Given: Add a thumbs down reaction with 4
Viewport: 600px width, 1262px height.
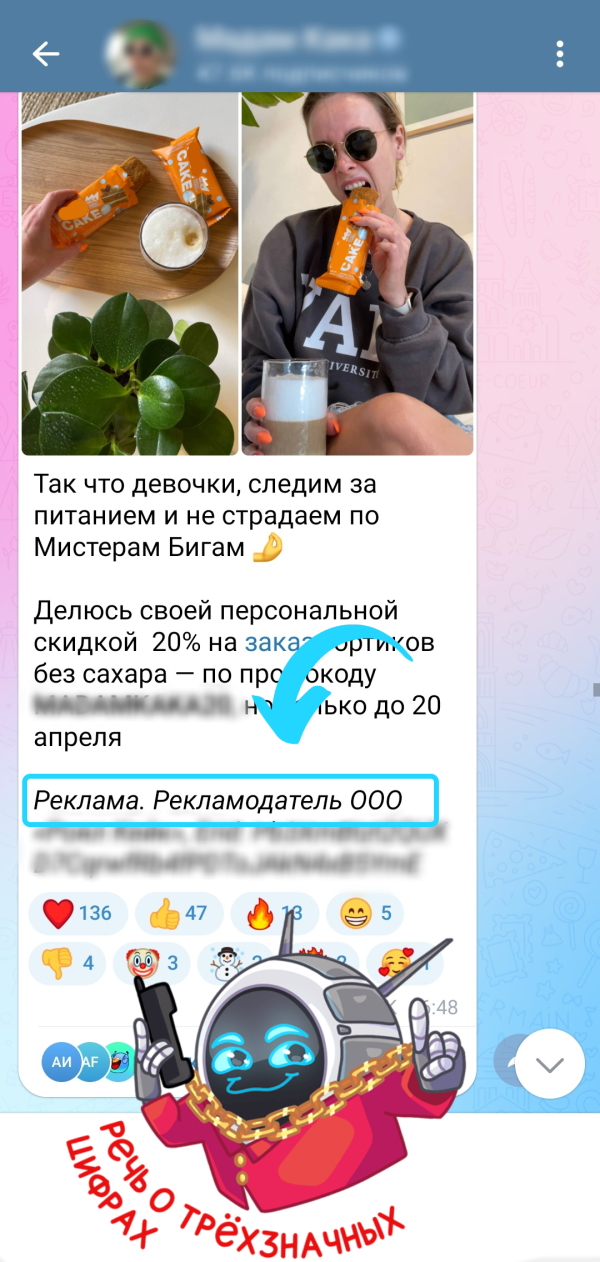Looking at the screenshot, I should click(68, 964).
